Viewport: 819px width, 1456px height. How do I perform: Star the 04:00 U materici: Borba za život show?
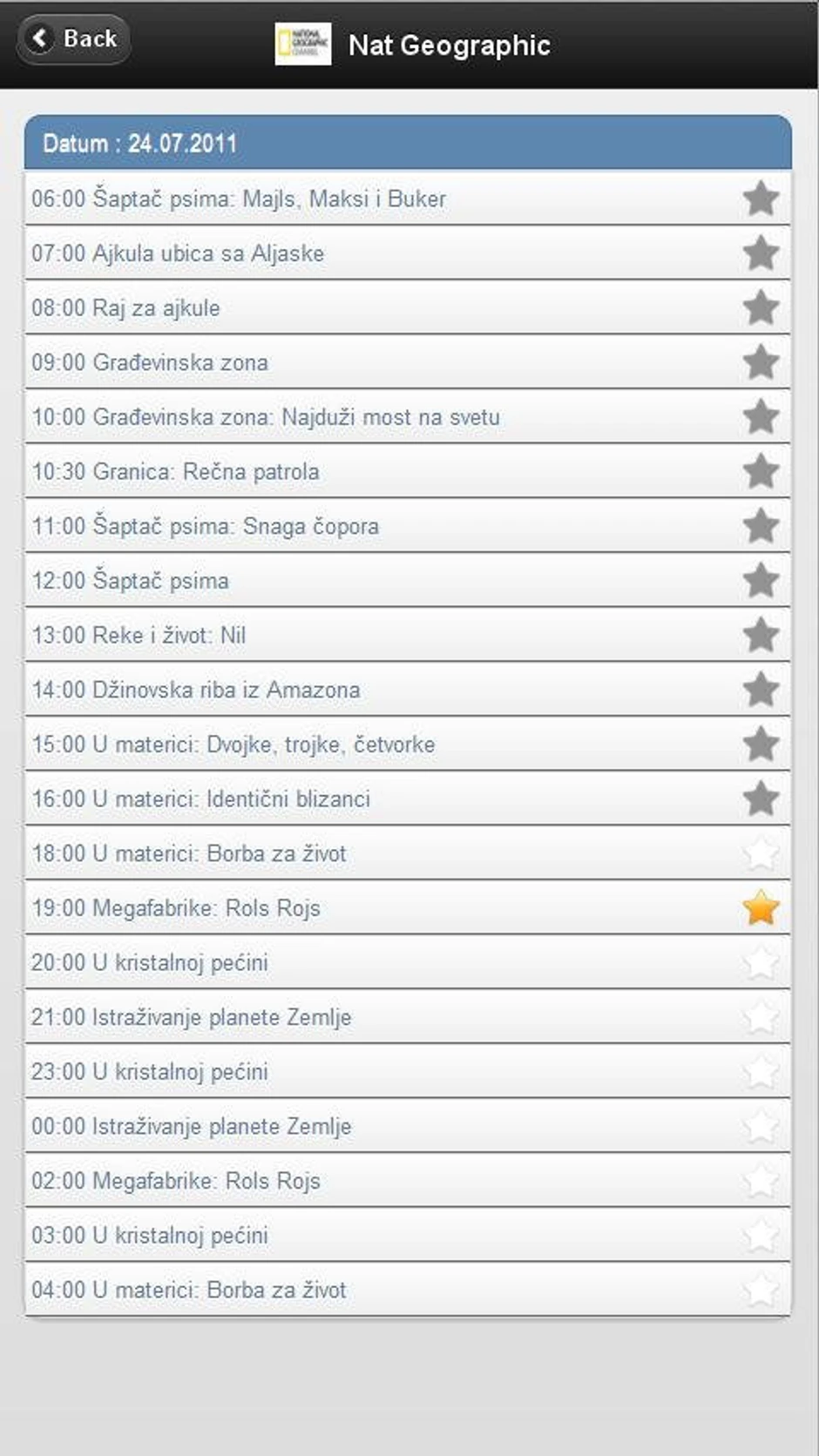tap(761, 1290)
